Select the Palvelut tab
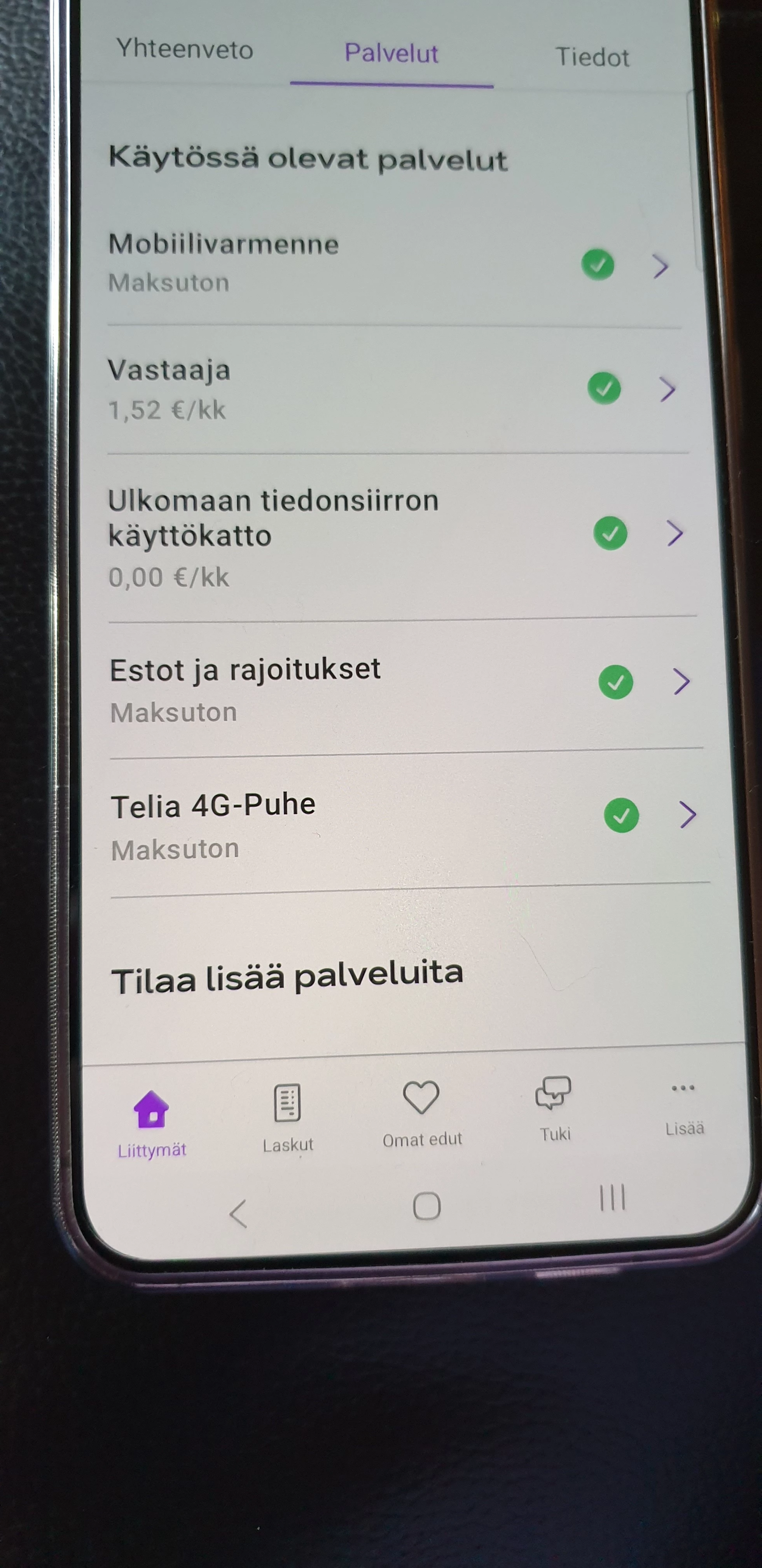Viewport: 762px width, 1568px height. click(391, 54)
